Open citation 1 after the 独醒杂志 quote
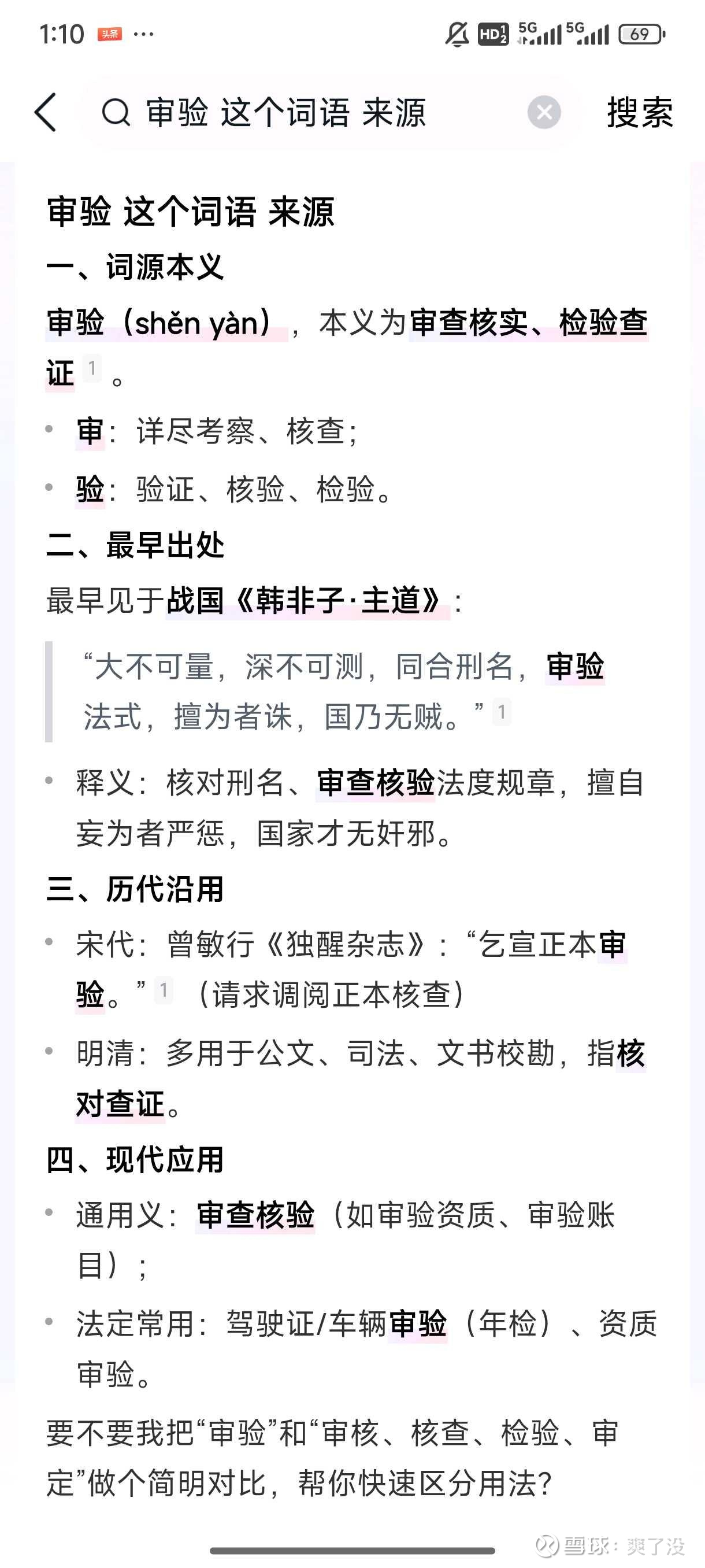The height and width of the screenshot is (1568, 705). coord(163,990)
